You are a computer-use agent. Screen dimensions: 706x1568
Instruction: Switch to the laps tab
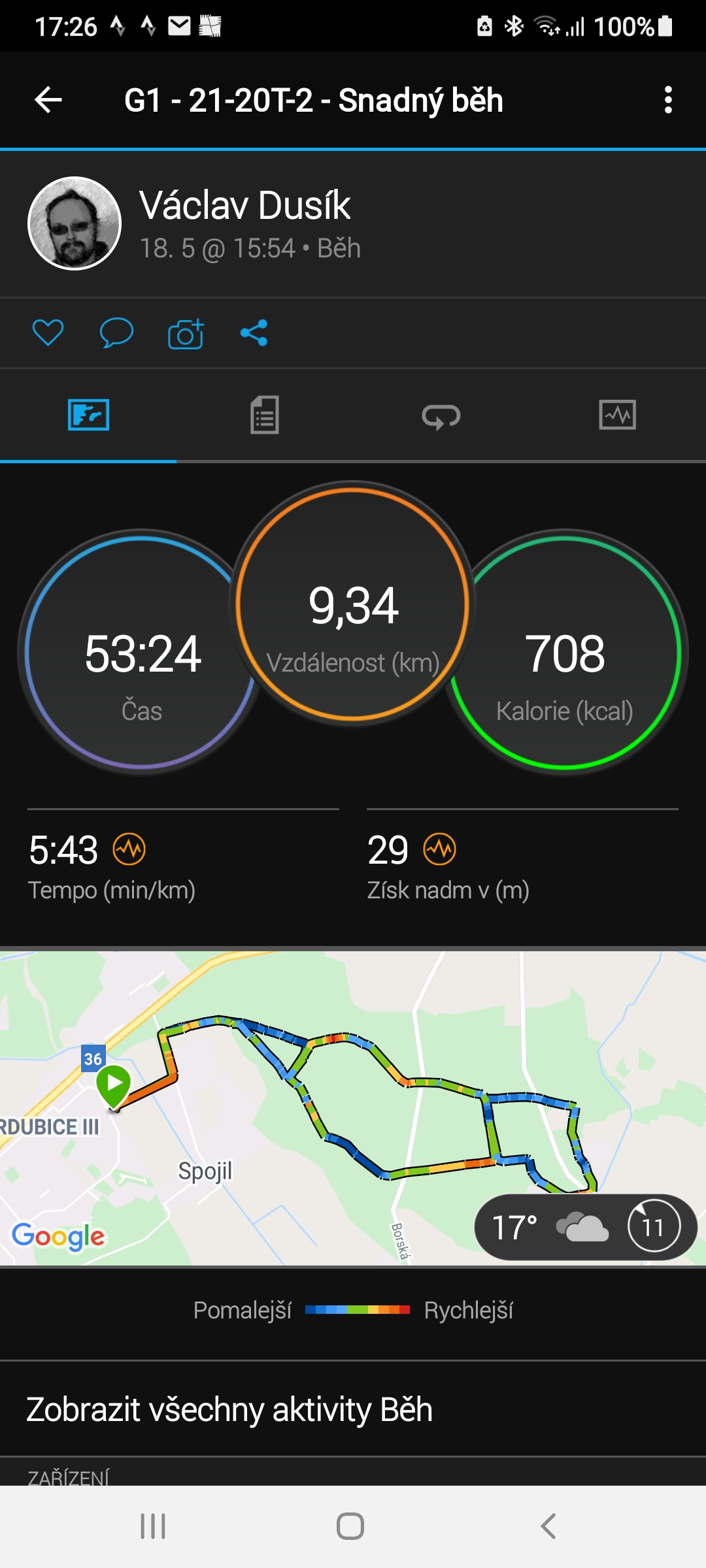pos(441,416)
